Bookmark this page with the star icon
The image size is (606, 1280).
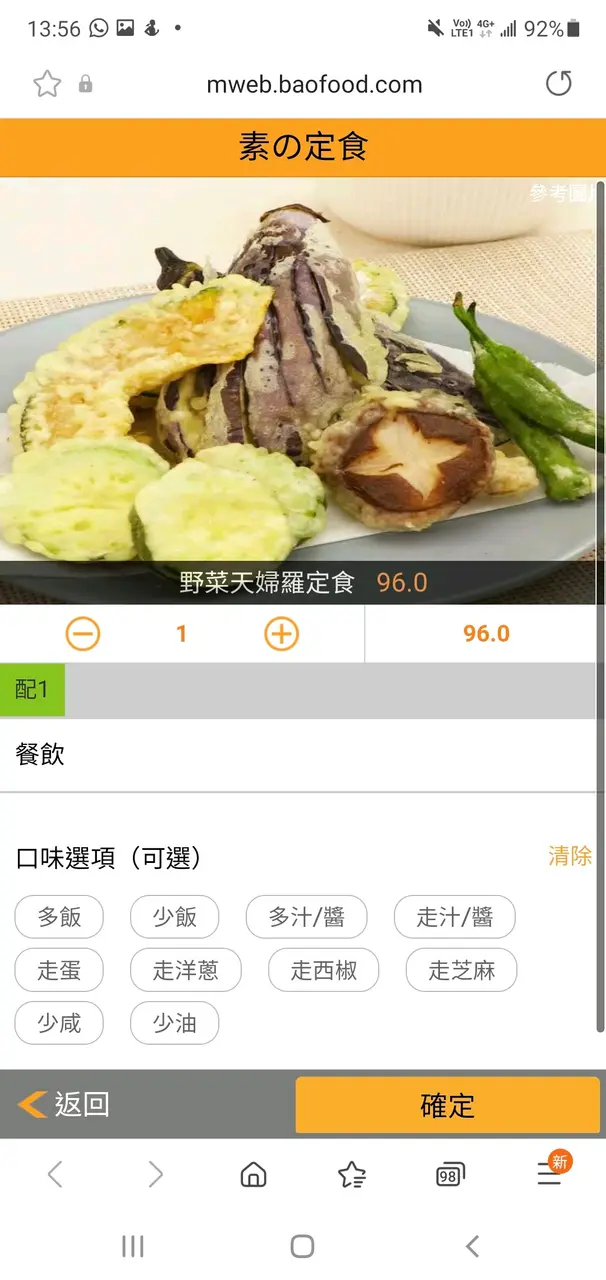(x=47, y=84)
